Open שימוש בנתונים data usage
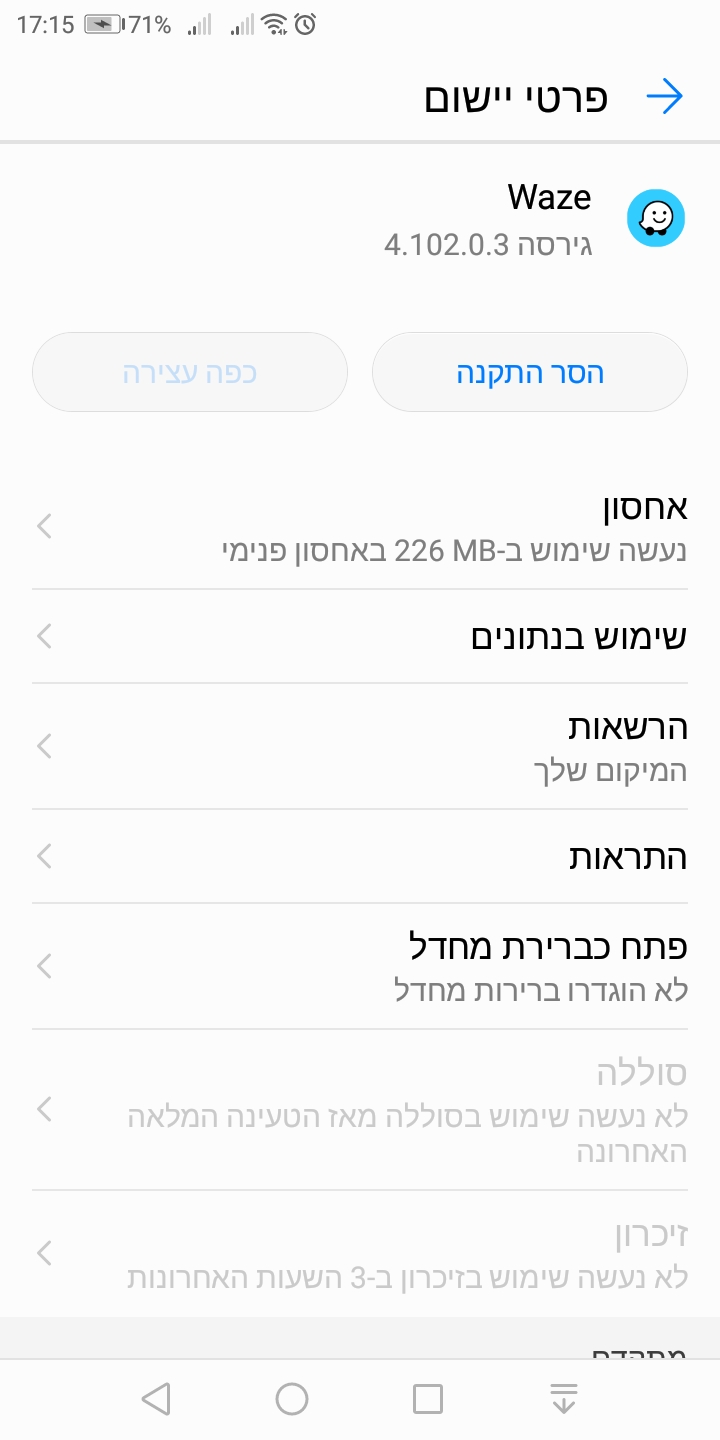The height and width of the screenshot is (1440, 720). click(x=360, y=637)
